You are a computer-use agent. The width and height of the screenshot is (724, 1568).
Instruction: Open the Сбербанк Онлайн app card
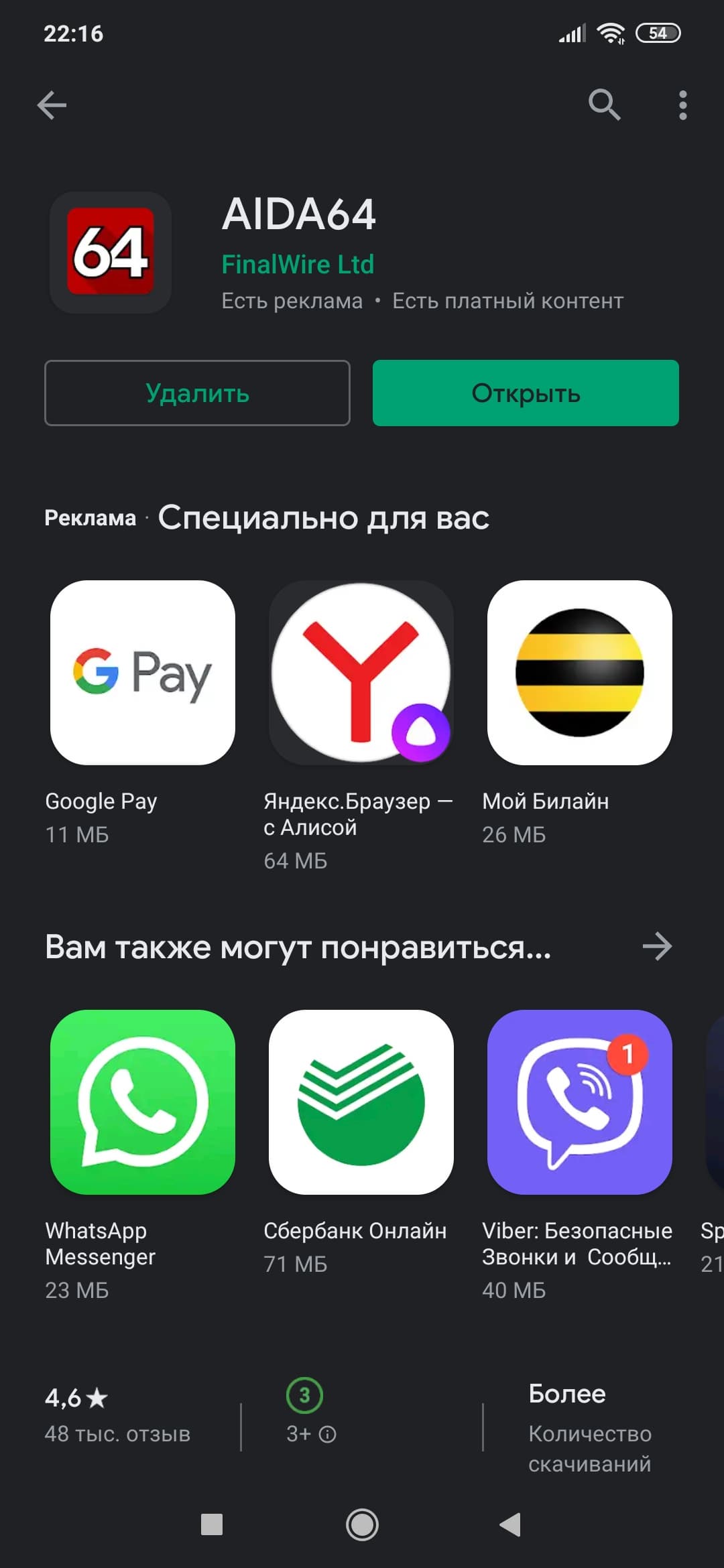pos(361,1102)
